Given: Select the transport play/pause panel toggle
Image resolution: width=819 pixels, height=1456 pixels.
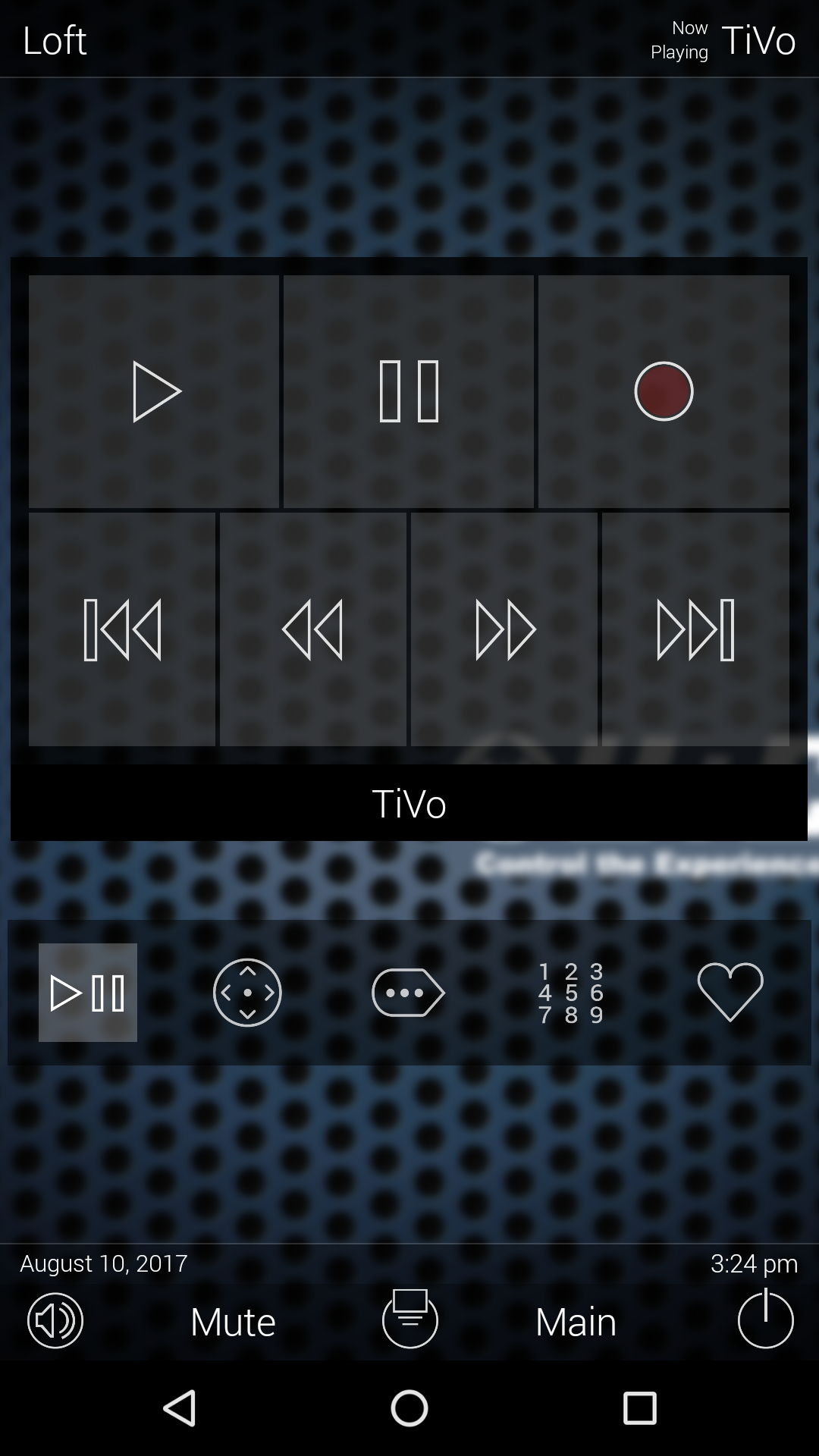Looking at the screenshot, I should (x=88, y=992).
